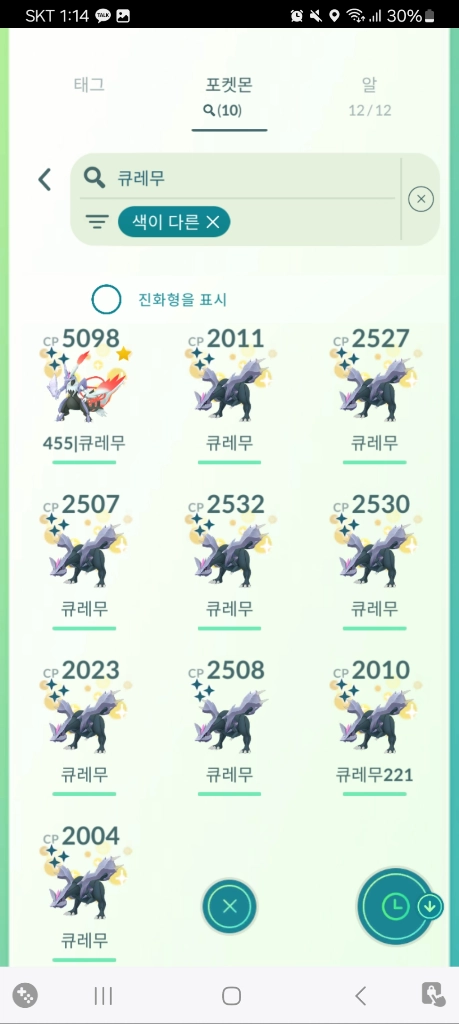Open the filter options icon

click(97, 223)
